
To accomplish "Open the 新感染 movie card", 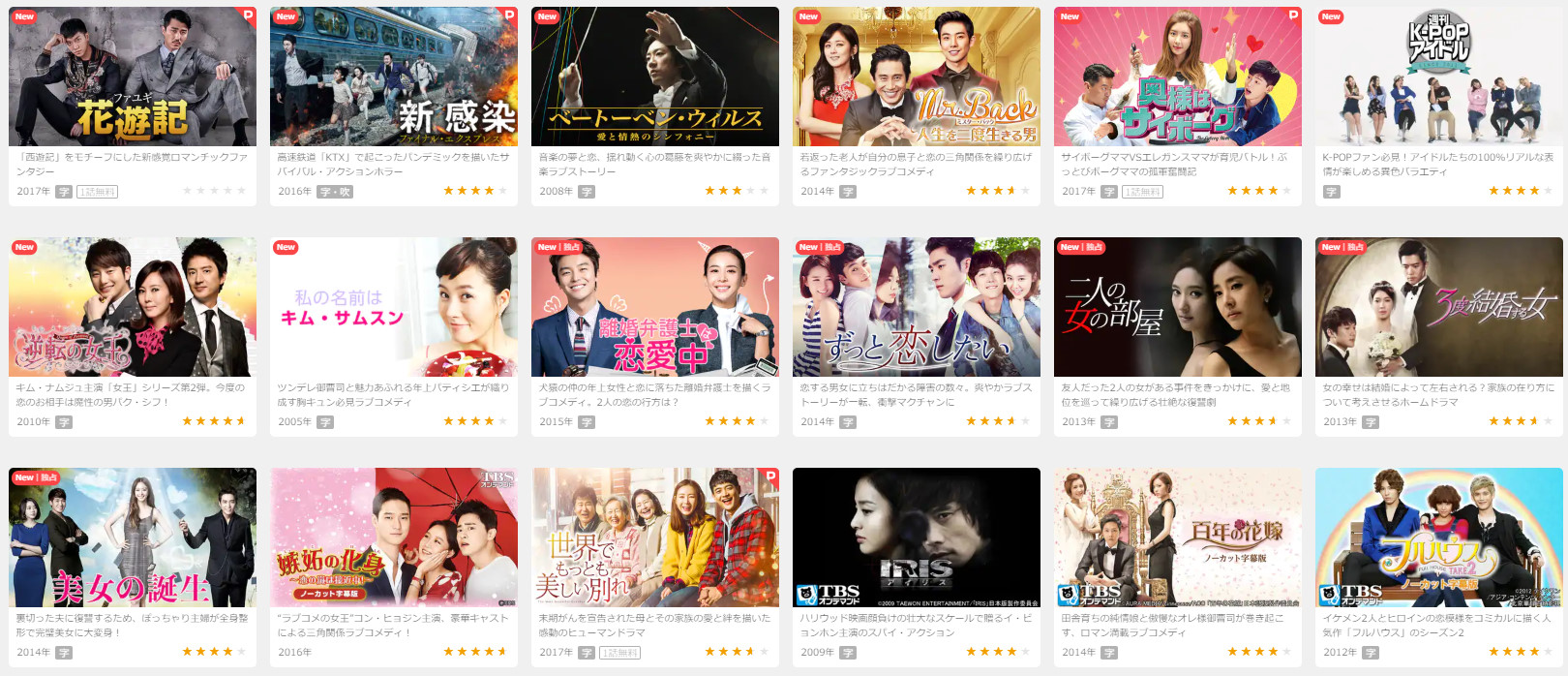I will coord(394,77).
